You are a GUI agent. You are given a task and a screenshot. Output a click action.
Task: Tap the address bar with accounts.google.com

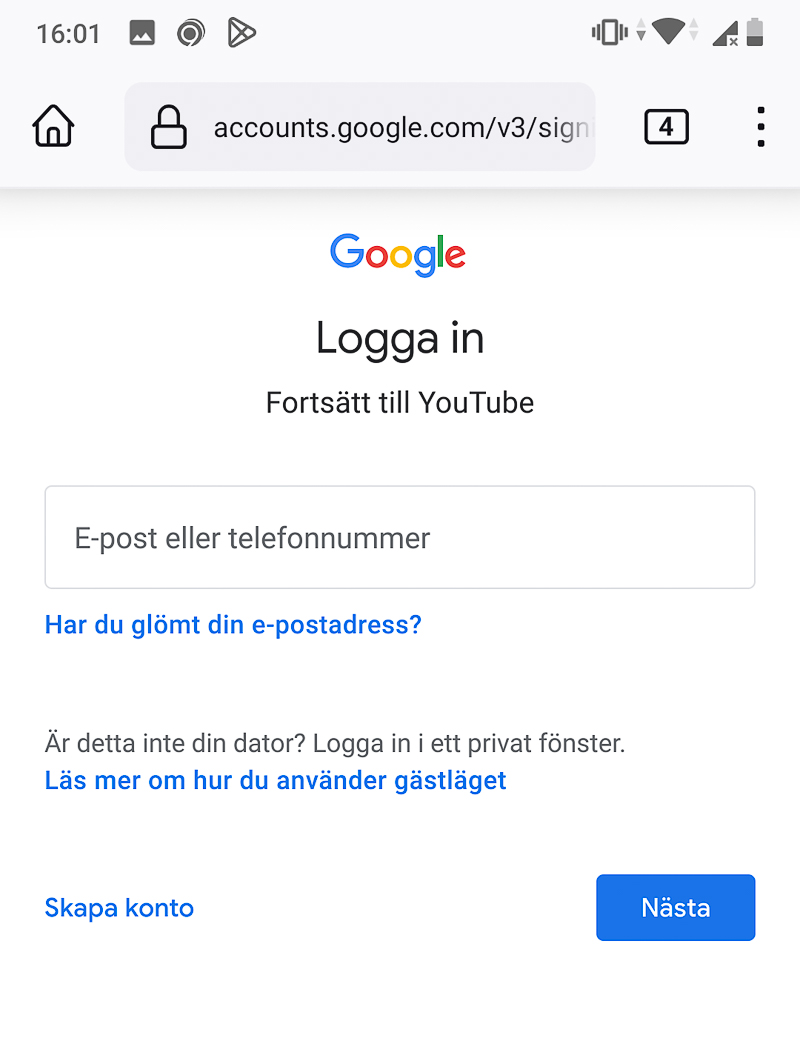tap(400, 128)
